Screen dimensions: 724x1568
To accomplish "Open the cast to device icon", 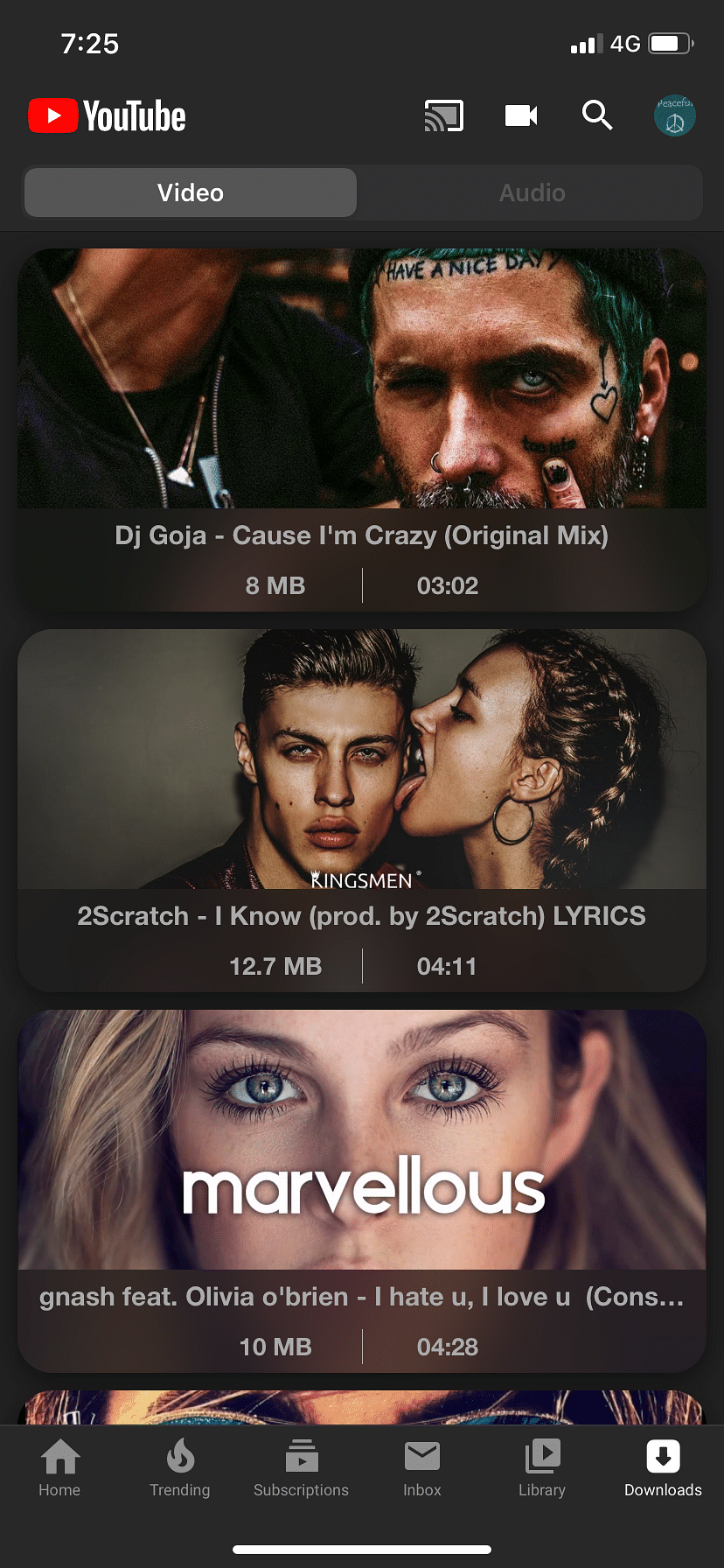I will click(x=443, y=115).
